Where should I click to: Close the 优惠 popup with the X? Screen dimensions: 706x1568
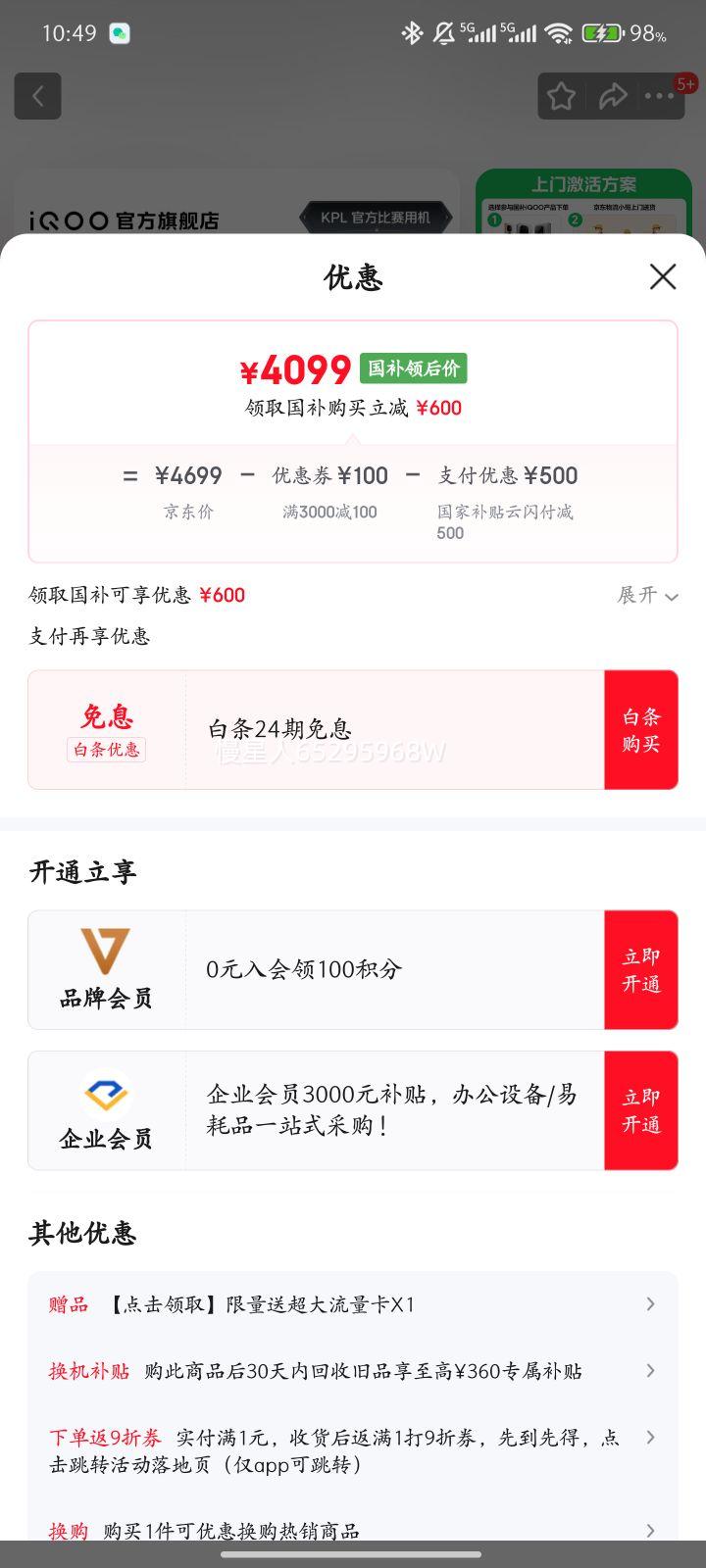pos(663,277)
